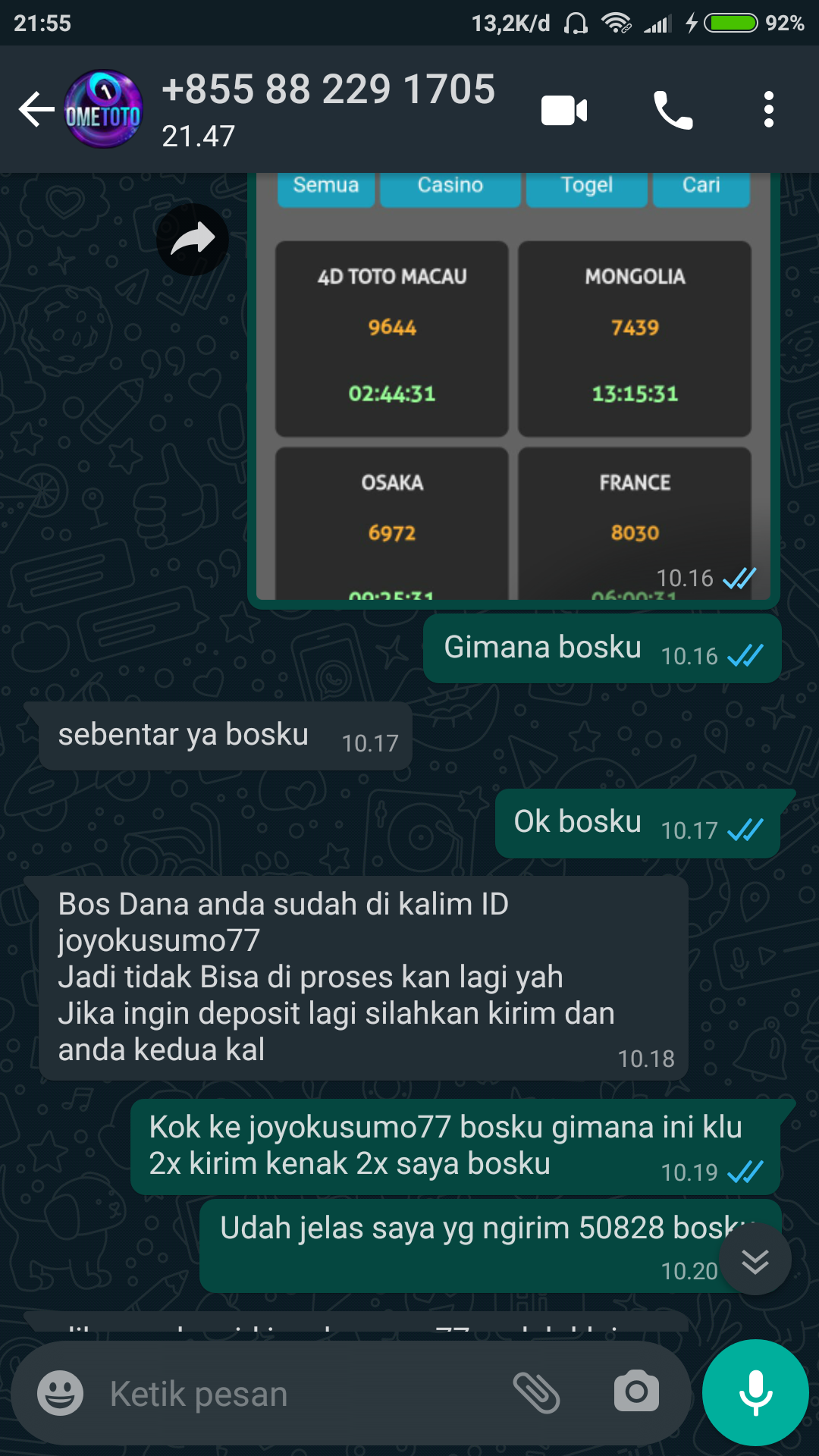Image resolution: width=819 pixels, height=1456 pixels.
Task: Open the contact info for +855 88 229 1705
Action: [x=328, y=108]
